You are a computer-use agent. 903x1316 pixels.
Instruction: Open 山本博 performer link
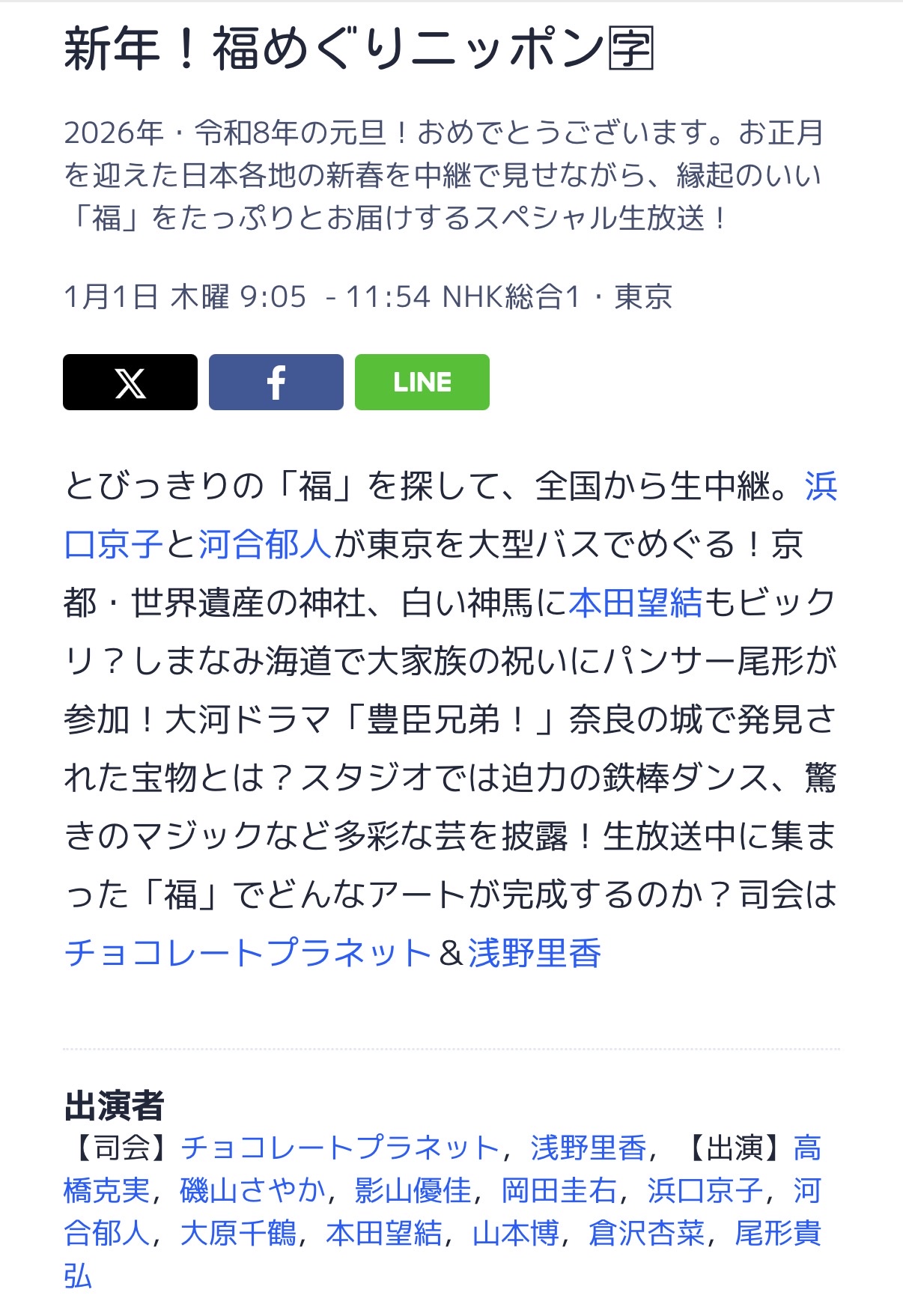pos(515,1233)
